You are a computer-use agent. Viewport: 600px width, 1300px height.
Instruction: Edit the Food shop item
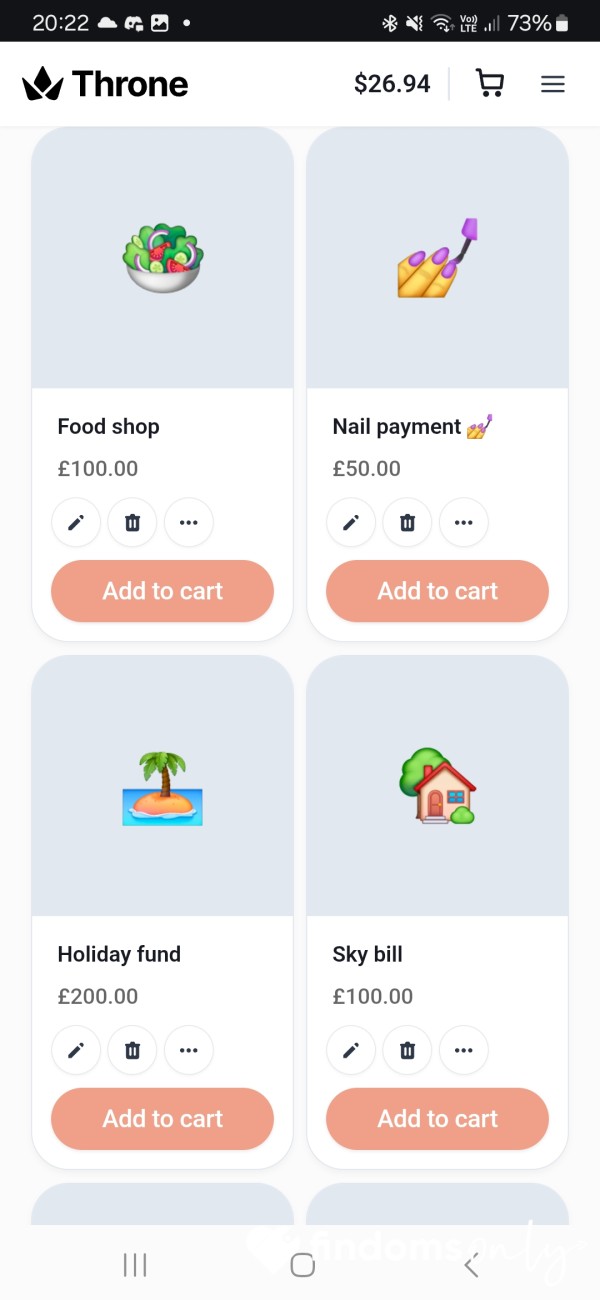pos(76,522)
